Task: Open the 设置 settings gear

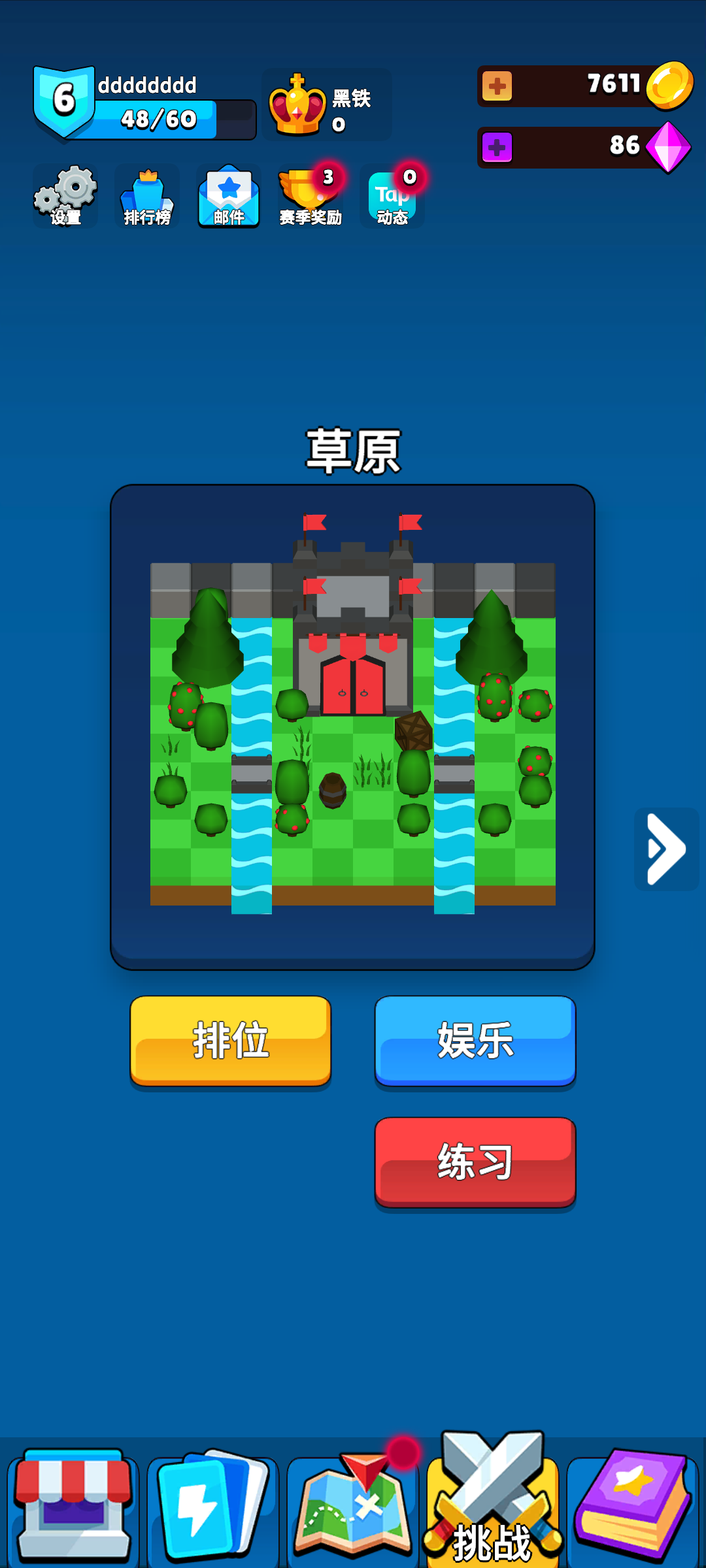Action: tap(63, 196)
